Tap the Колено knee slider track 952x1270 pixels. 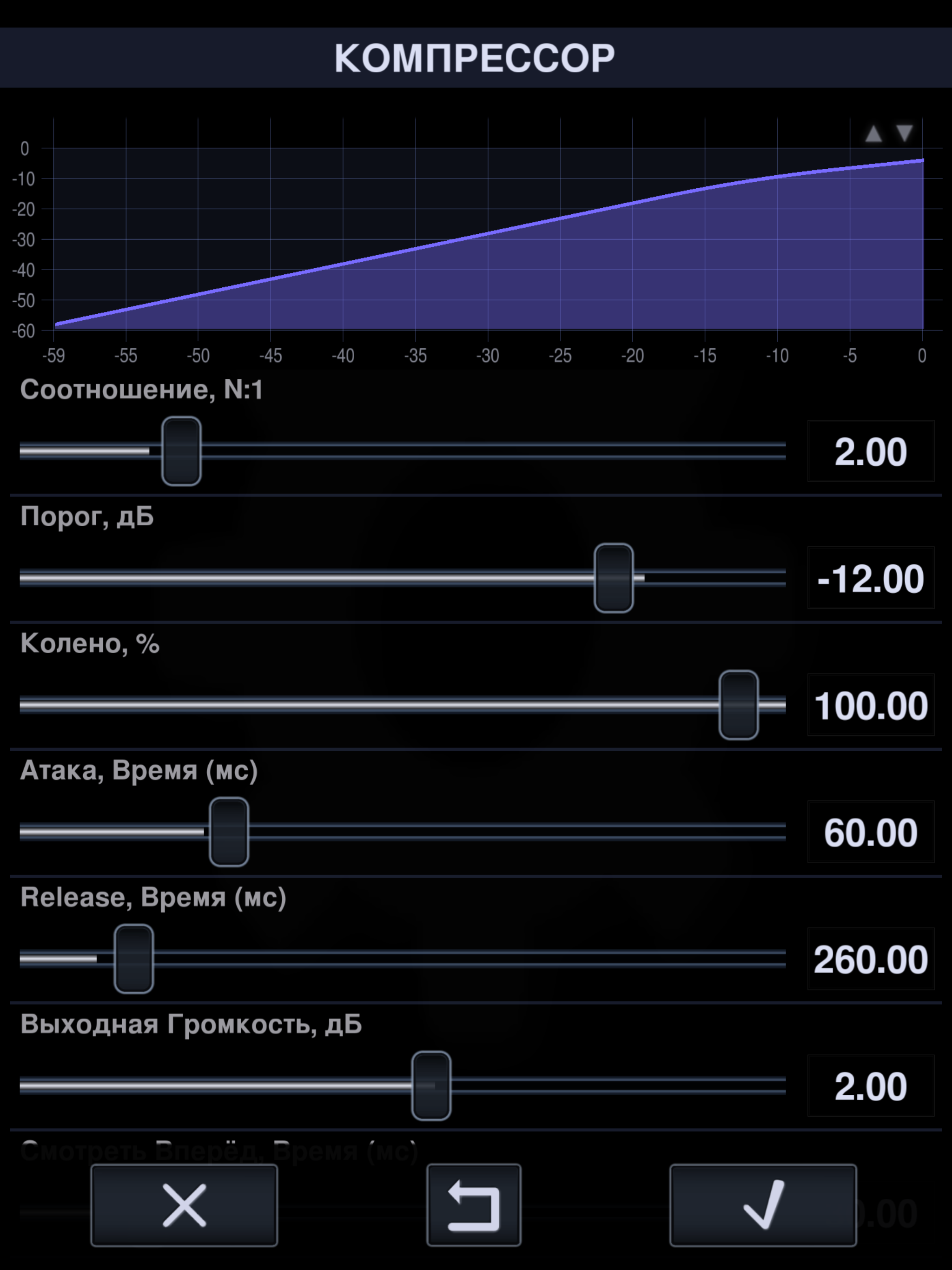(403, 705)
